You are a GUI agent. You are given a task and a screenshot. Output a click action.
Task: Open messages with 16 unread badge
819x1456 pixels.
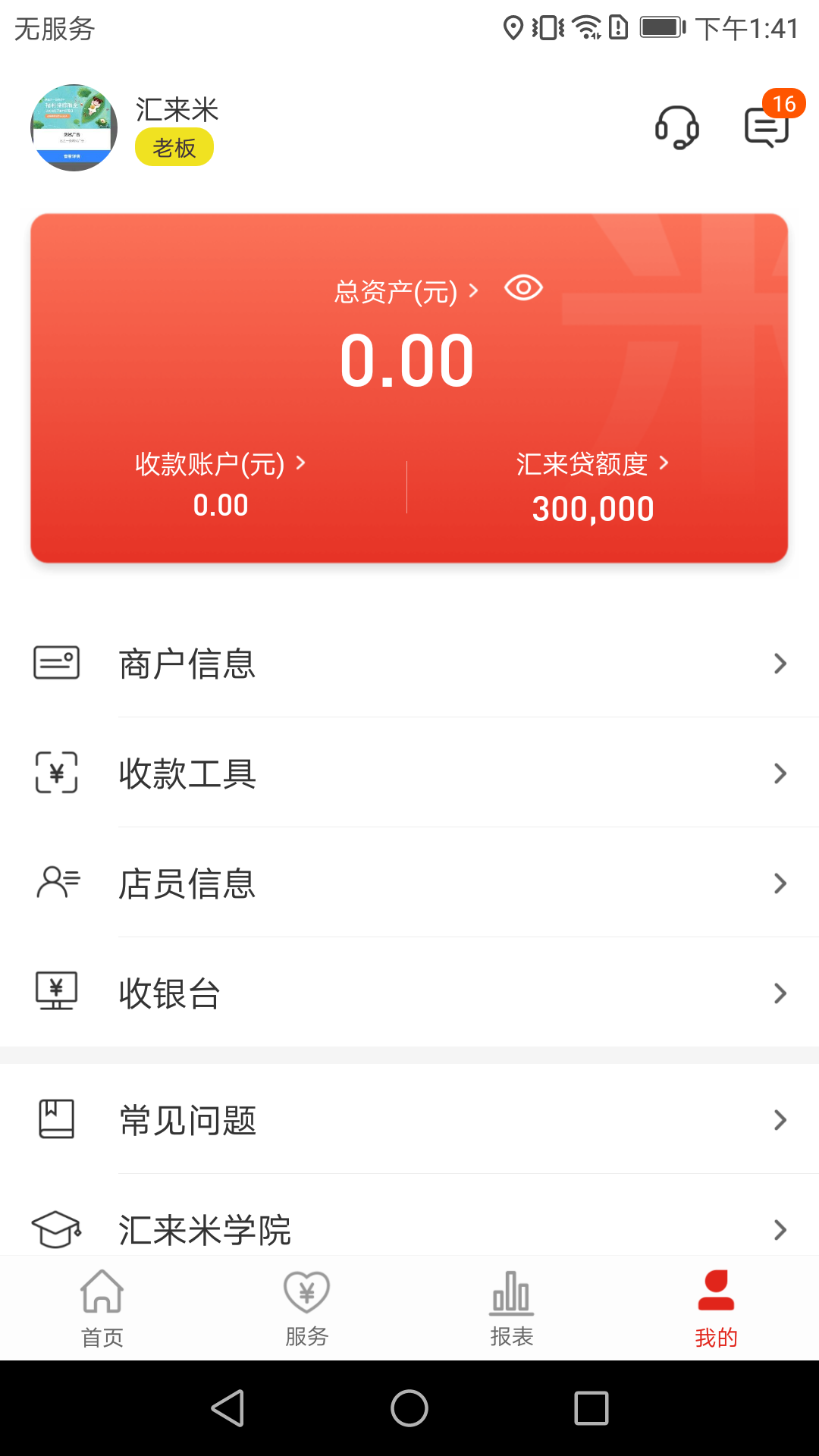pos(767,126)
